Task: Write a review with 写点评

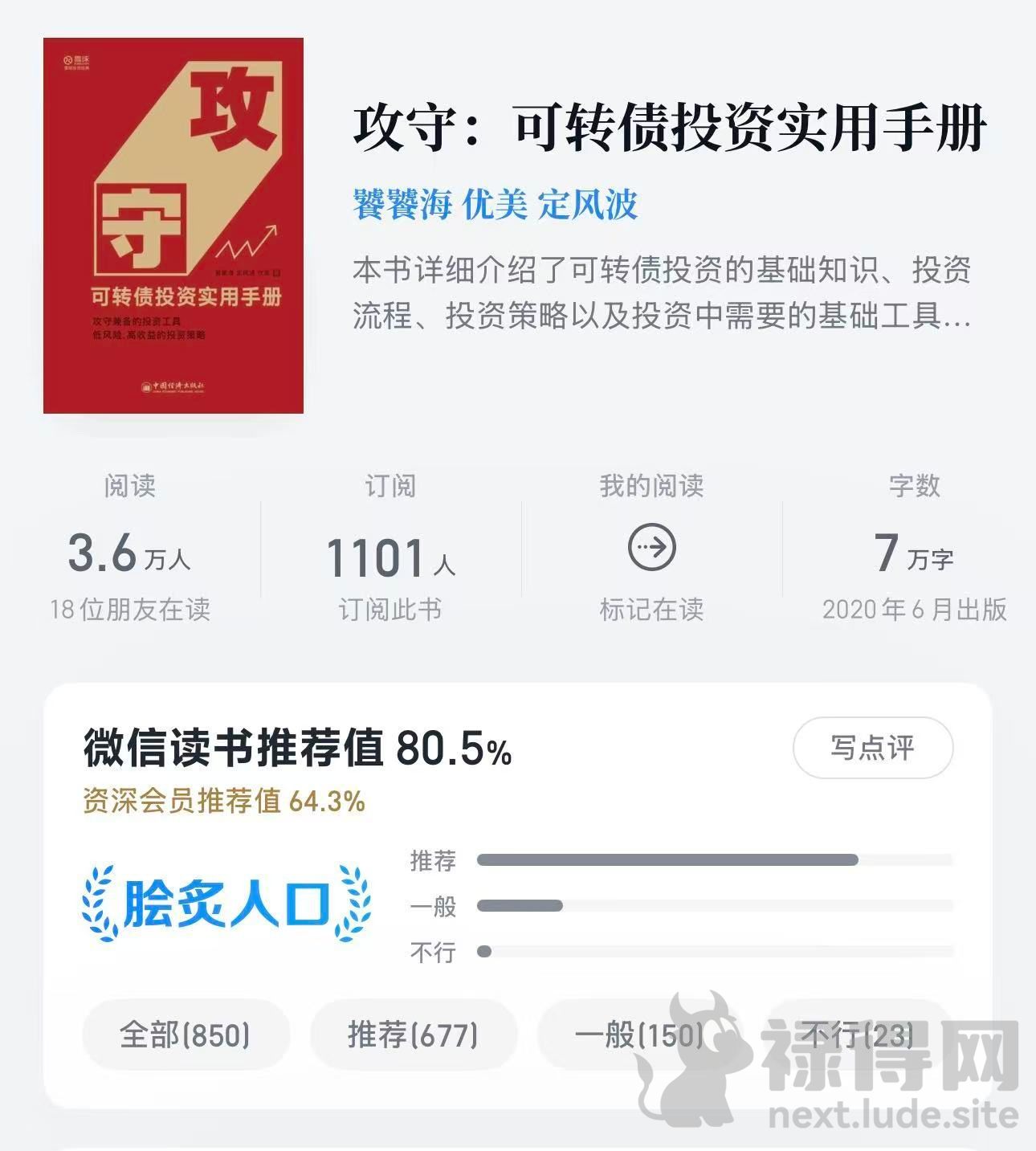Action: (872, 748)
